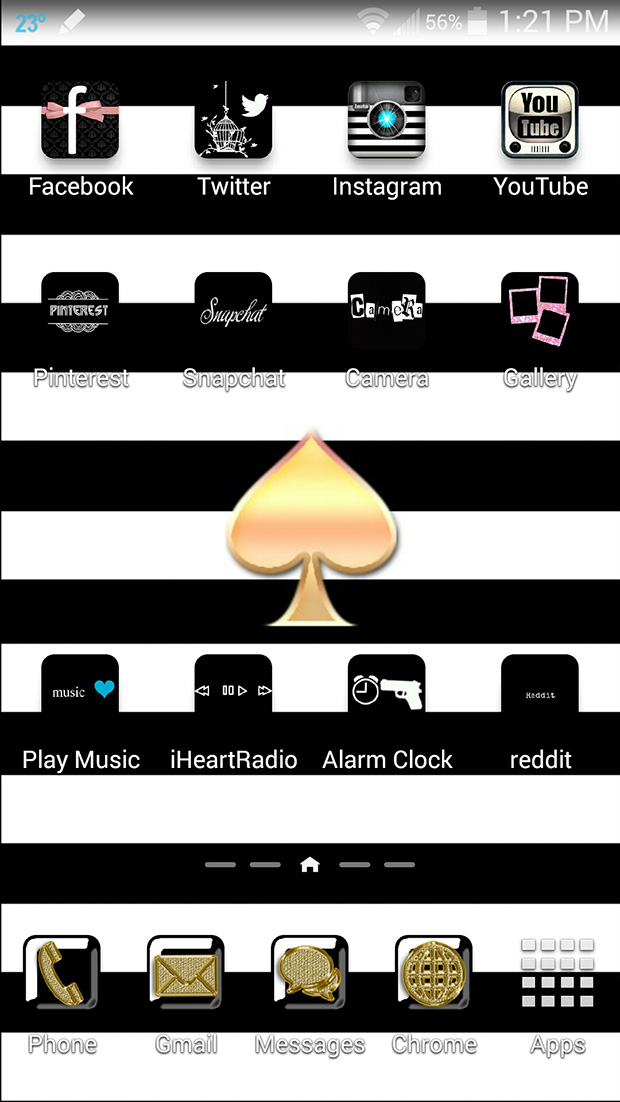Open the Phone dialer

[62, 976]
